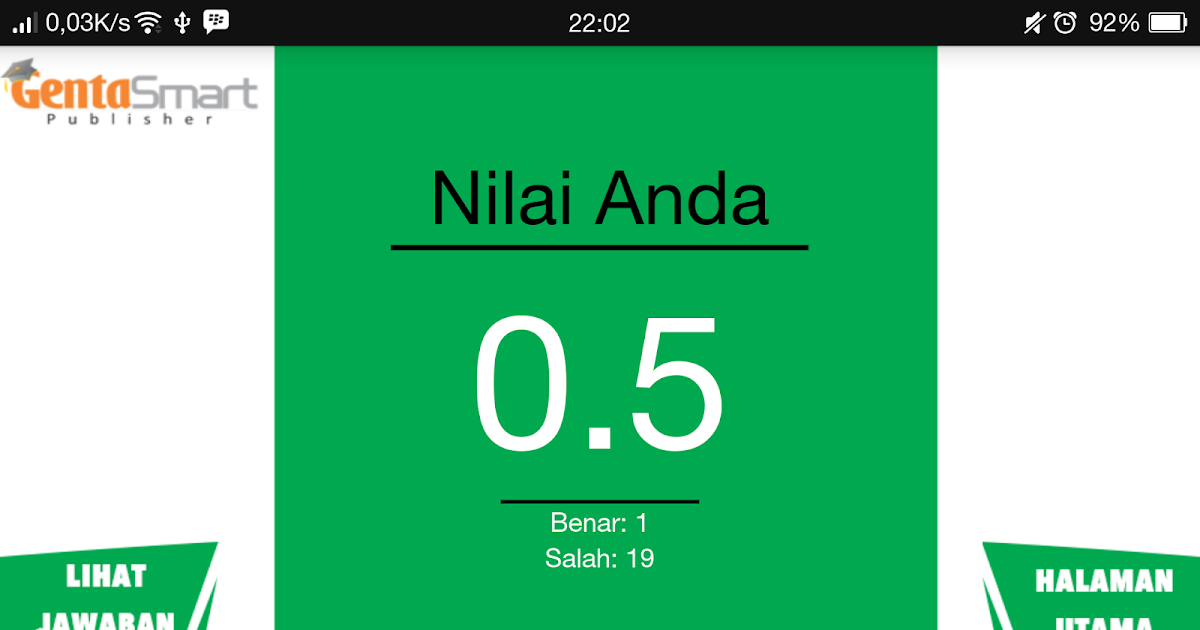
Task: Tap the Lihat Jawaban button
Action: tap(107, 592)
